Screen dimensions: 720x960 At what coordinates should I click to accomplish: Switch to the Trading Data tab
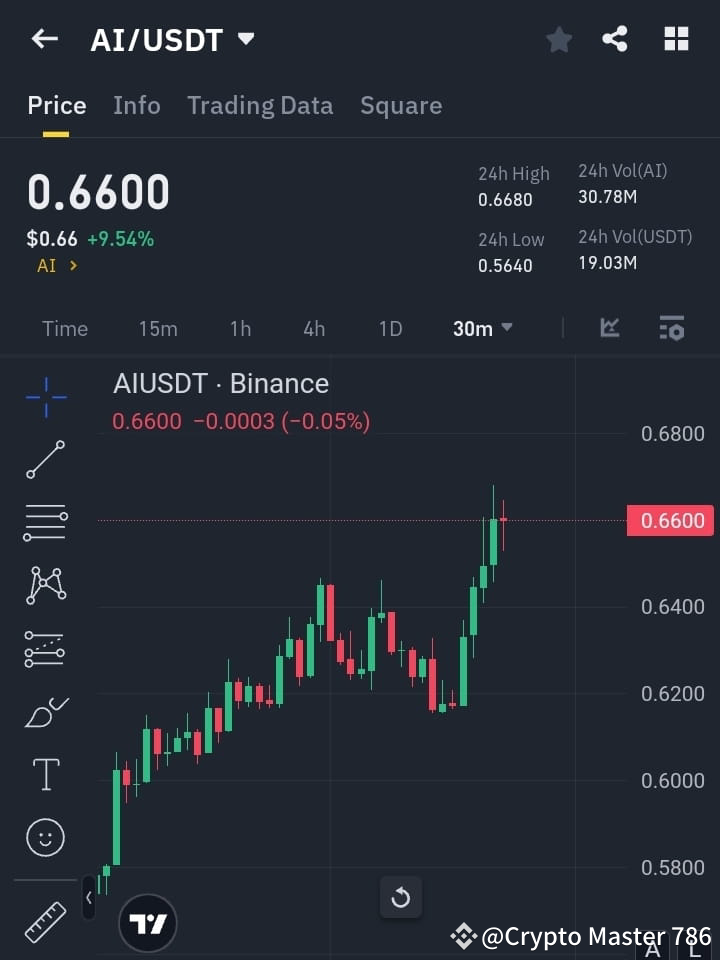260,105
